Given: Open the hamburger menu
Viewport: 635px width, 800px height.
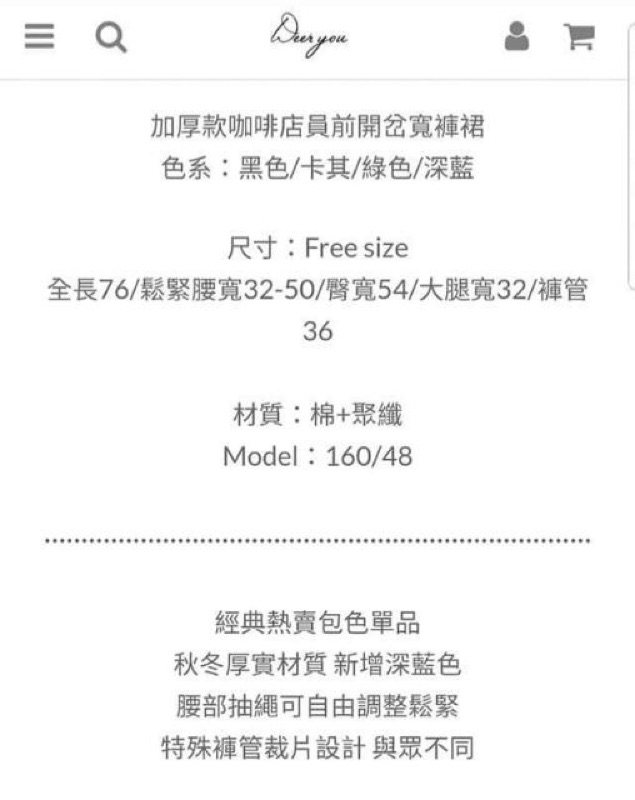Looking at the screenshot, I should (x=39, y=37).
